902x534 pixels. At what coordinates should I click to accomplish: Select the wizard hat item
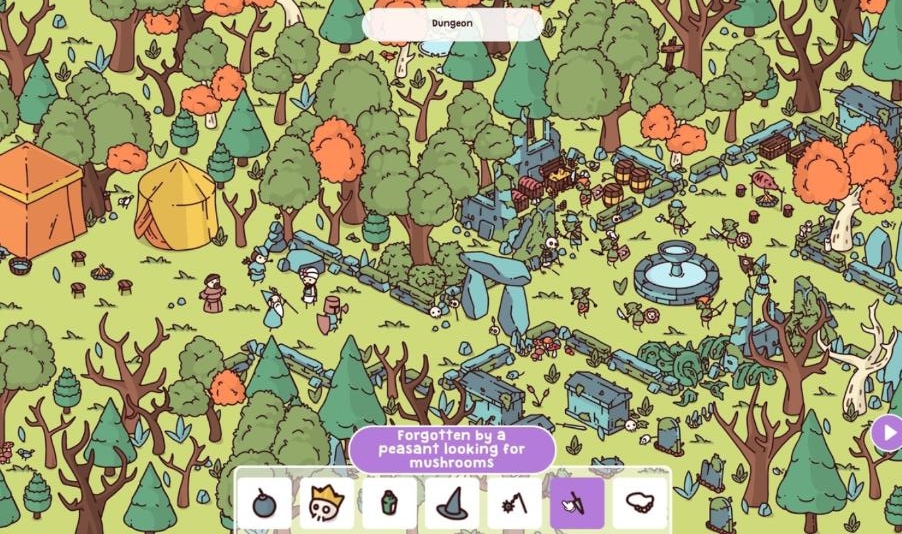pos(452,502)
